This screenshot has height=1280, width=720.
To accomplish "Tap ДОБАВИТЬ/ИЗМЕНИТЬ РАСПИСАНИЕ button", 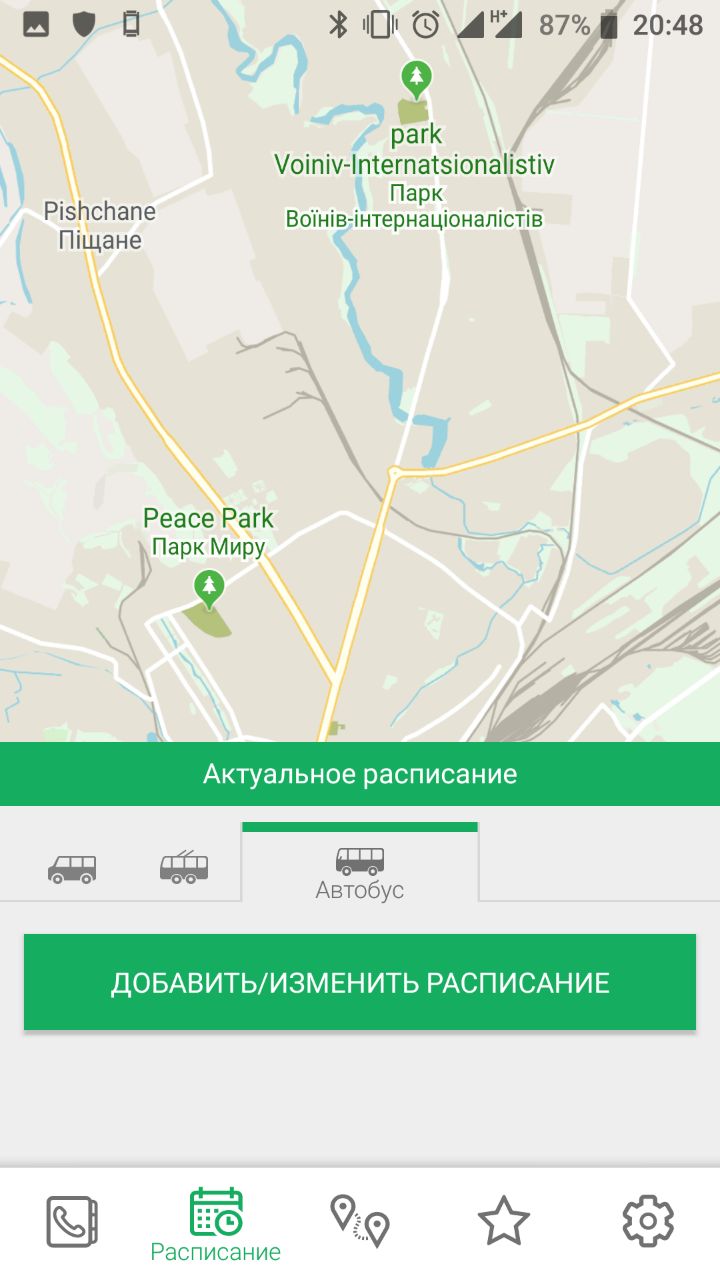I will (360, 982).
